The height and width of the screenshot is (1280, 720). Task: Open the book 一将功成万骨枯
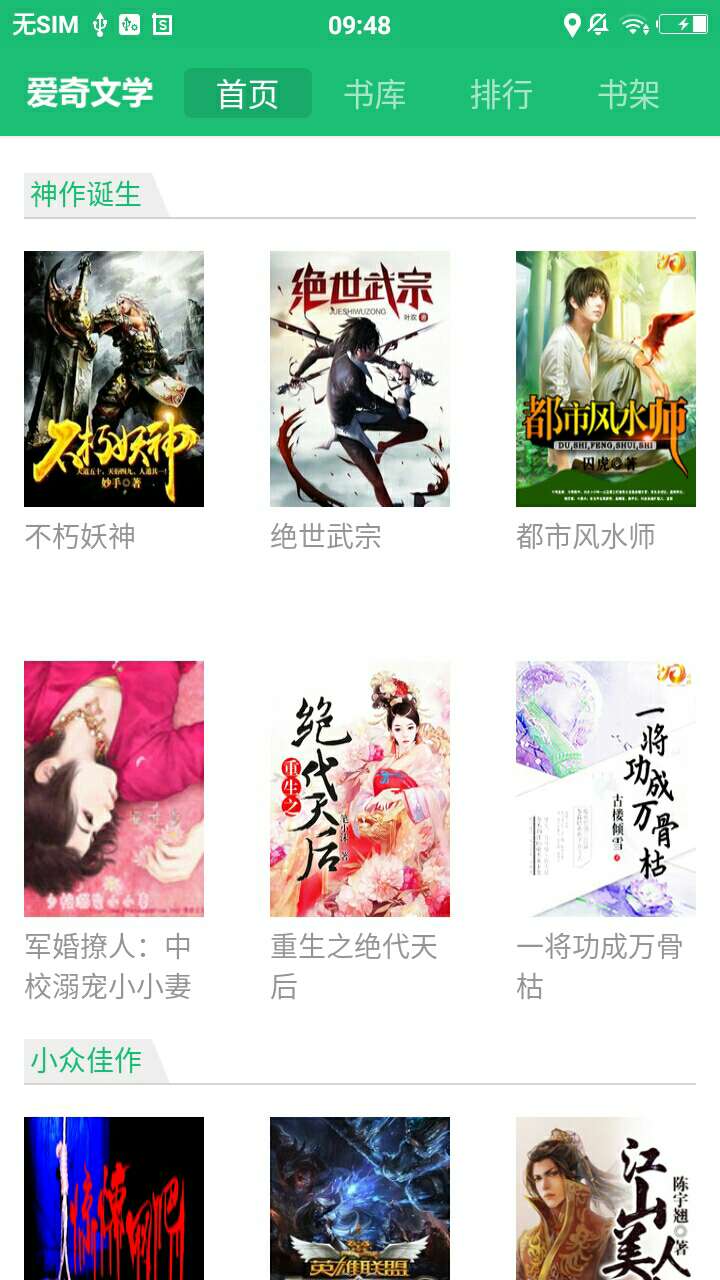click(x=606, y=789)
